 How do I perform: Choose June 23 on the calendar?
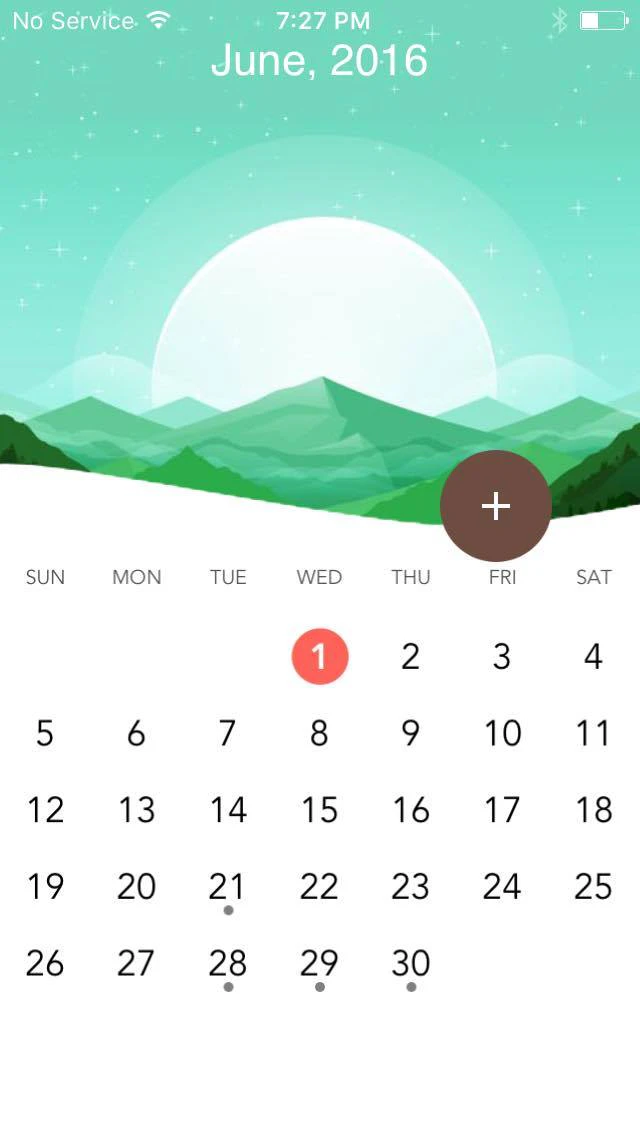(x=410, y=887)
